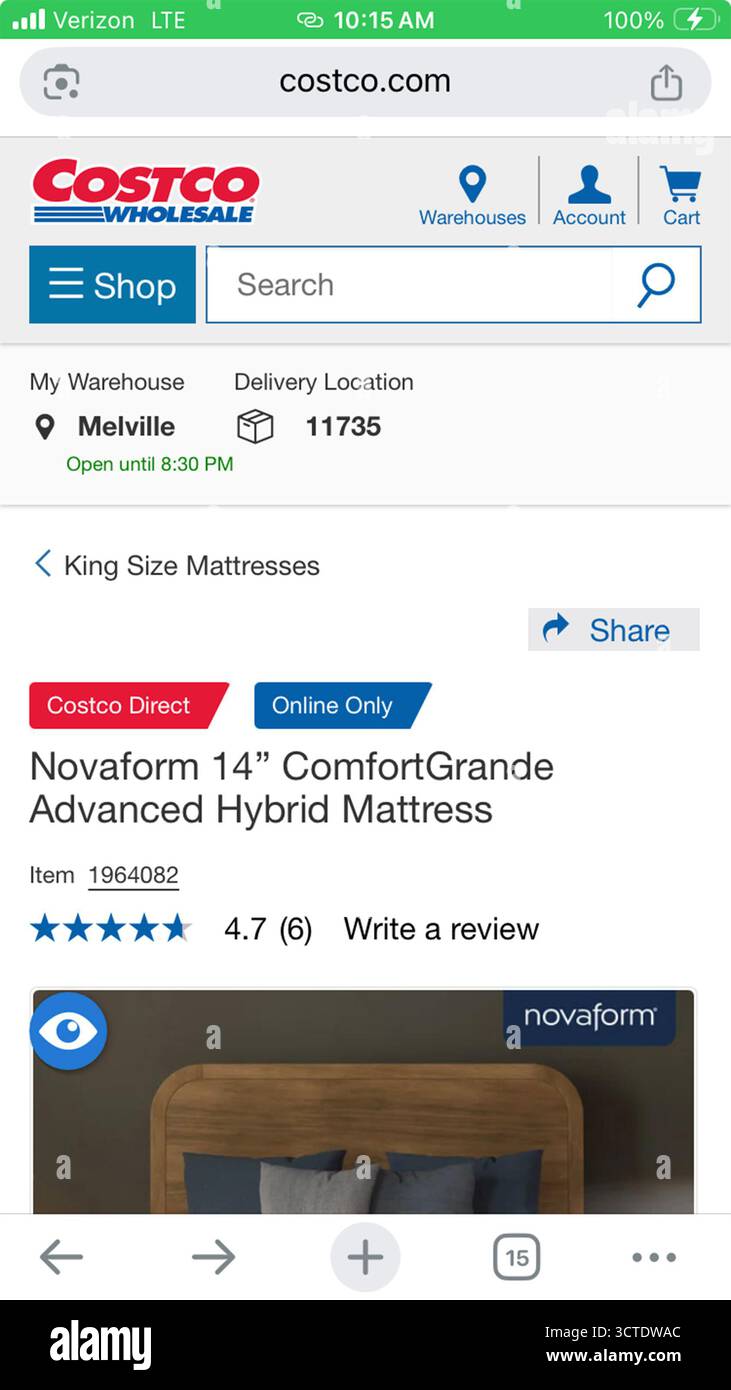Open the browser overflow menu
This screenshot has width=731, height=1390.
click(x=654, y=1257)
